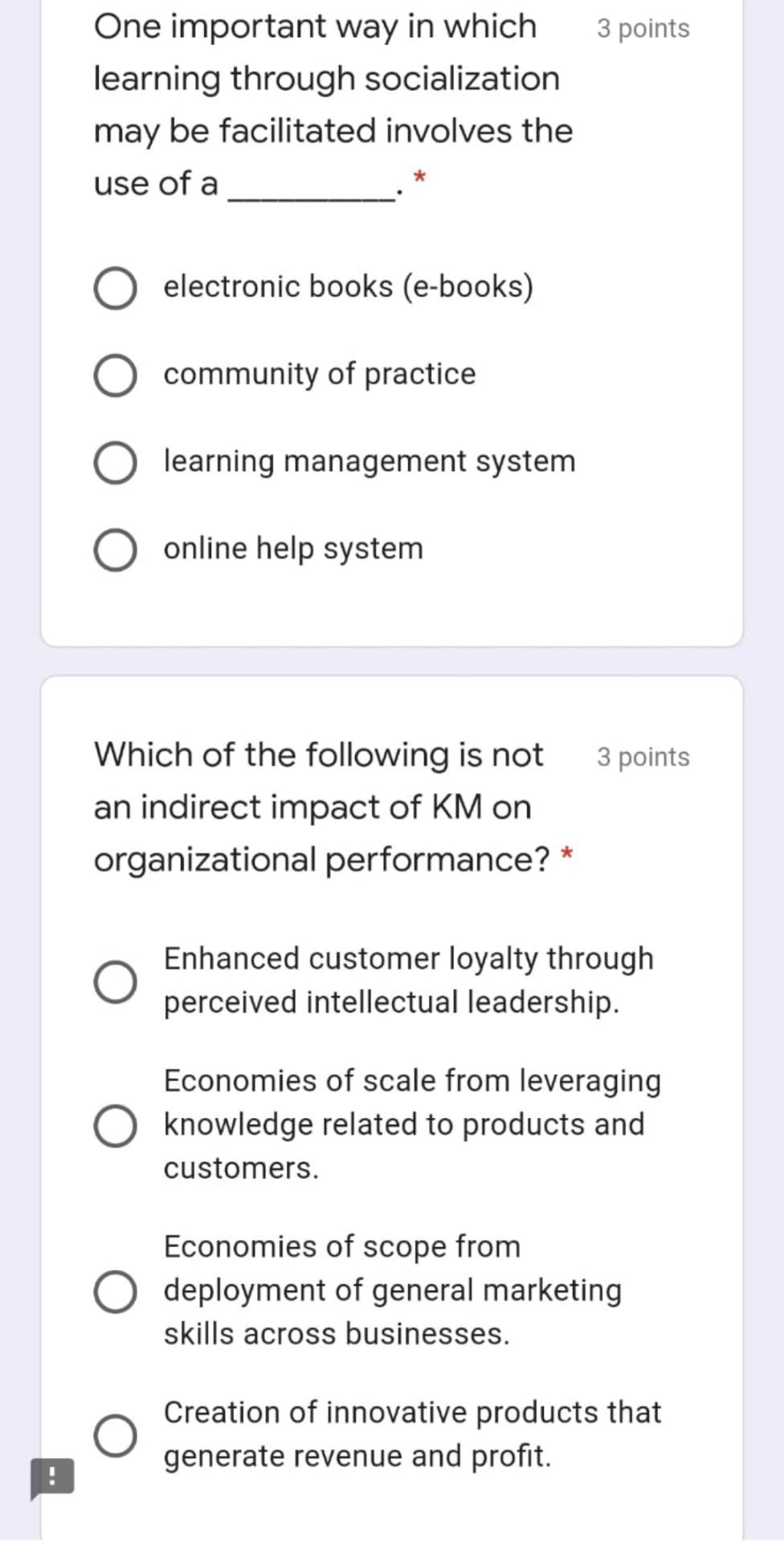The image size is (784, 1543).
Task: Select the "community of practice" option
Action: tap(115, 374)
